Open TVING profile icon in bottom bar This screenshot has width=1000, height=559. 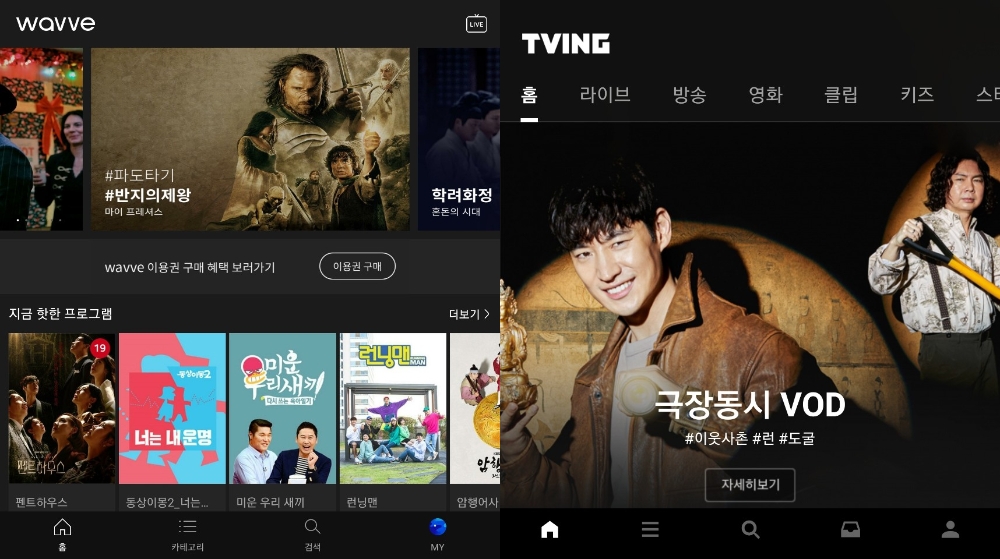click(x=950, y=530)
